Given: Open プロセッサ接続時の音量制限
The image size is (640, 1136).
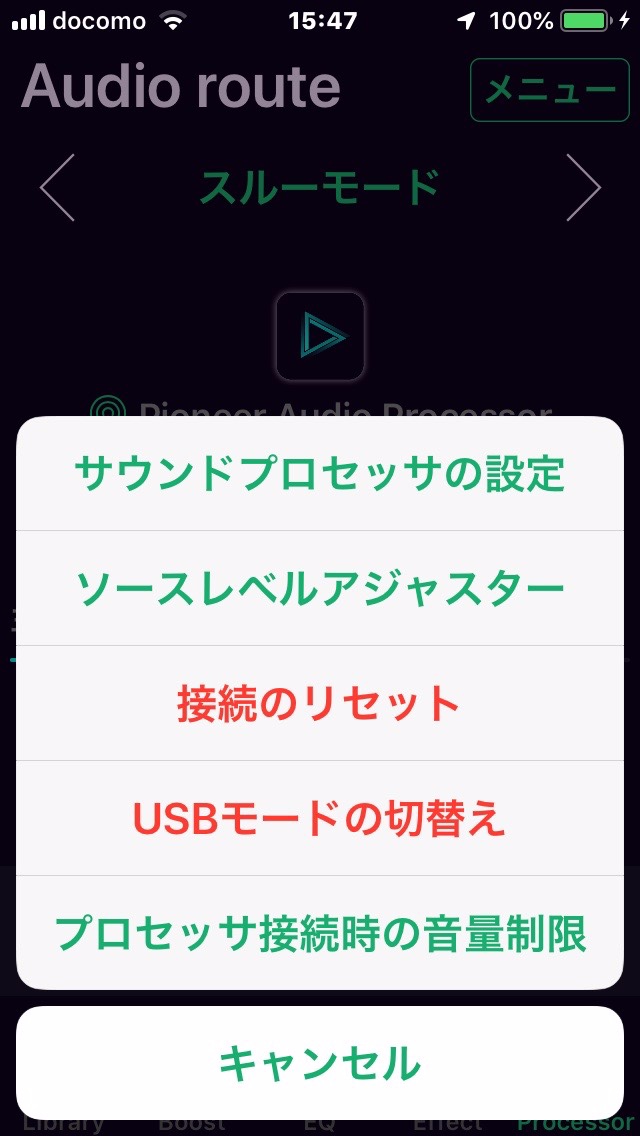Looking at the screenshot, I should point(320,933).
